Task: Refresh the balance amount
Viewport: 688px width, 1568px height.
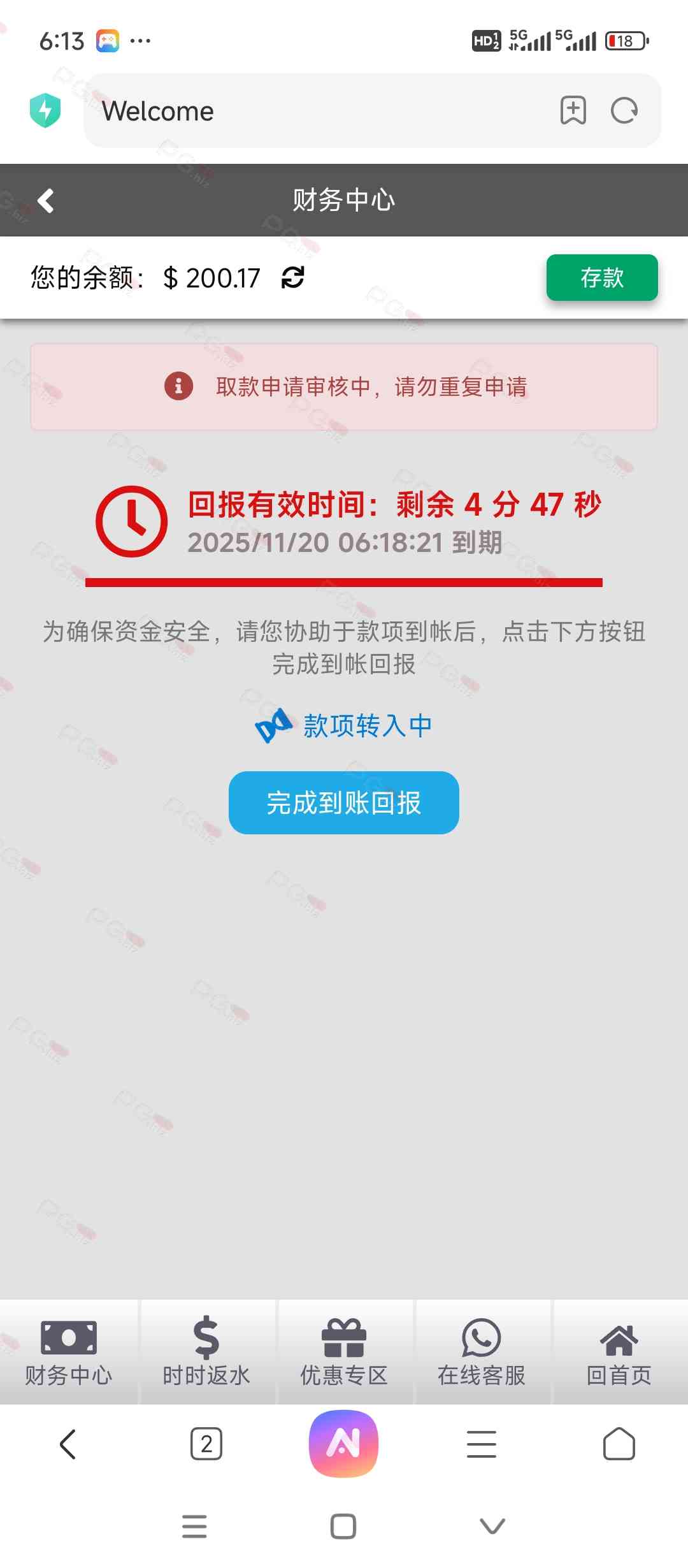Action: click(292, 277)
